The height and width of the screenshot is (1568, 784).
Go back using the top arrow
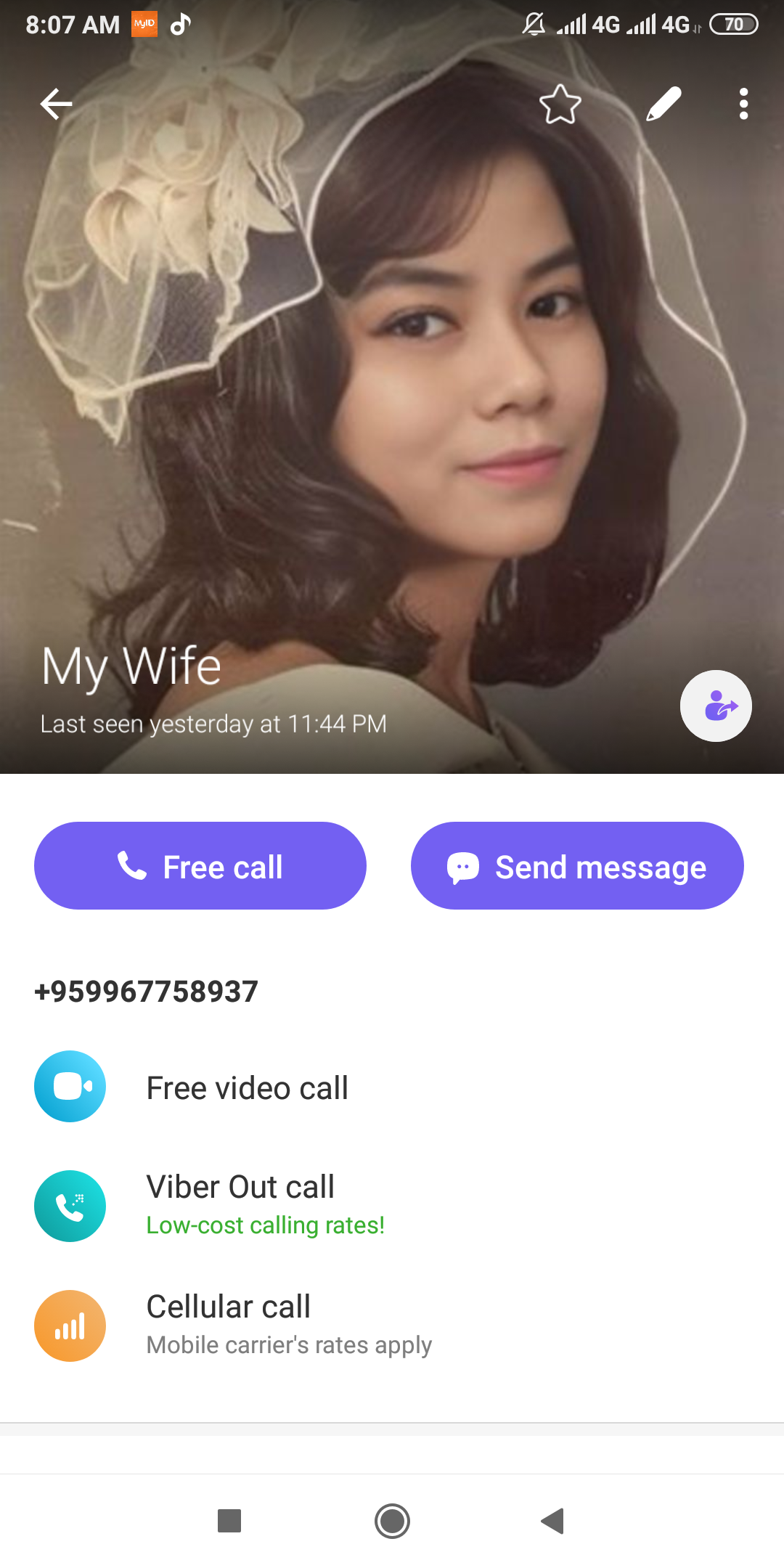point(56,104)
